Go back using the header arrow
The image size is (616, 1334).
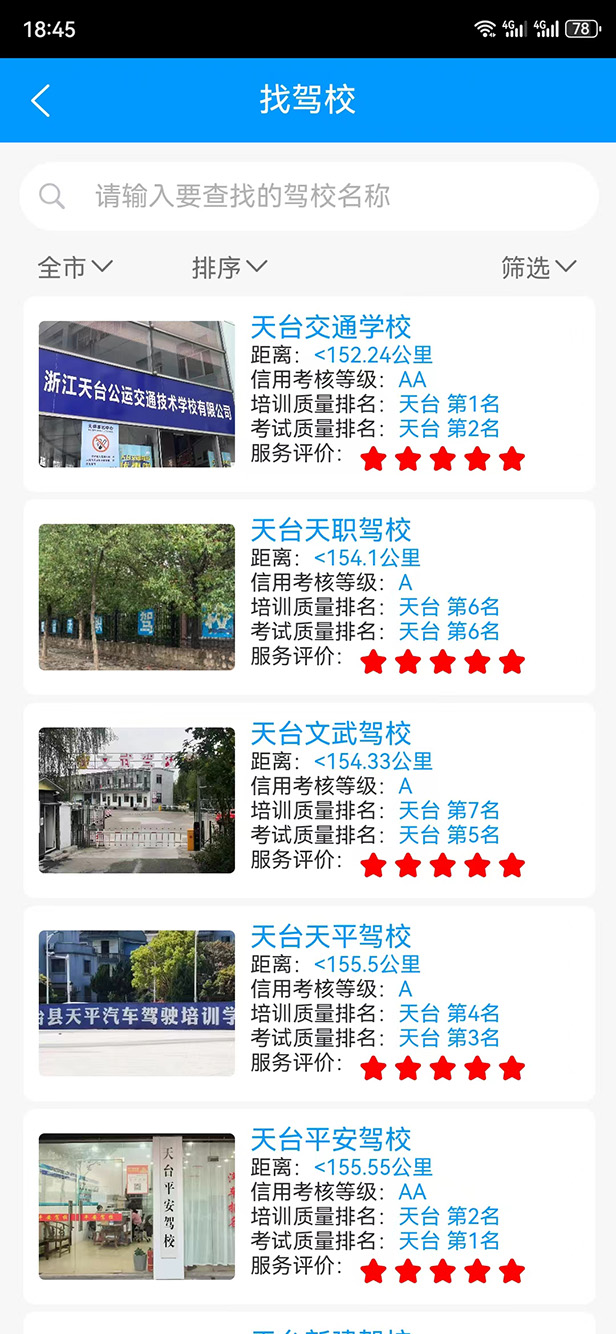[40, 100]
